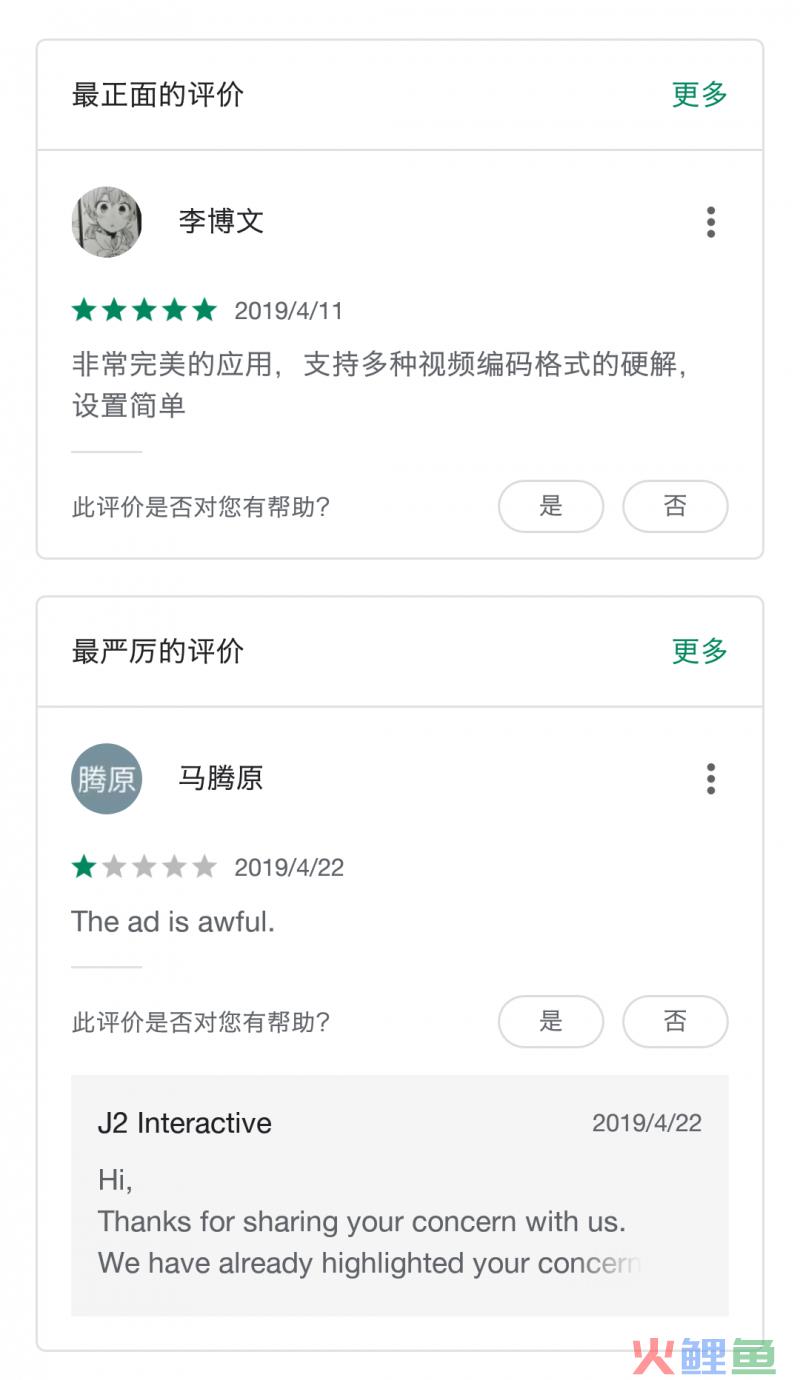The width and height of the screenshot is (800, 1380).
Task: Open overflow menu on 李博文's review
Action: point(711,222)
